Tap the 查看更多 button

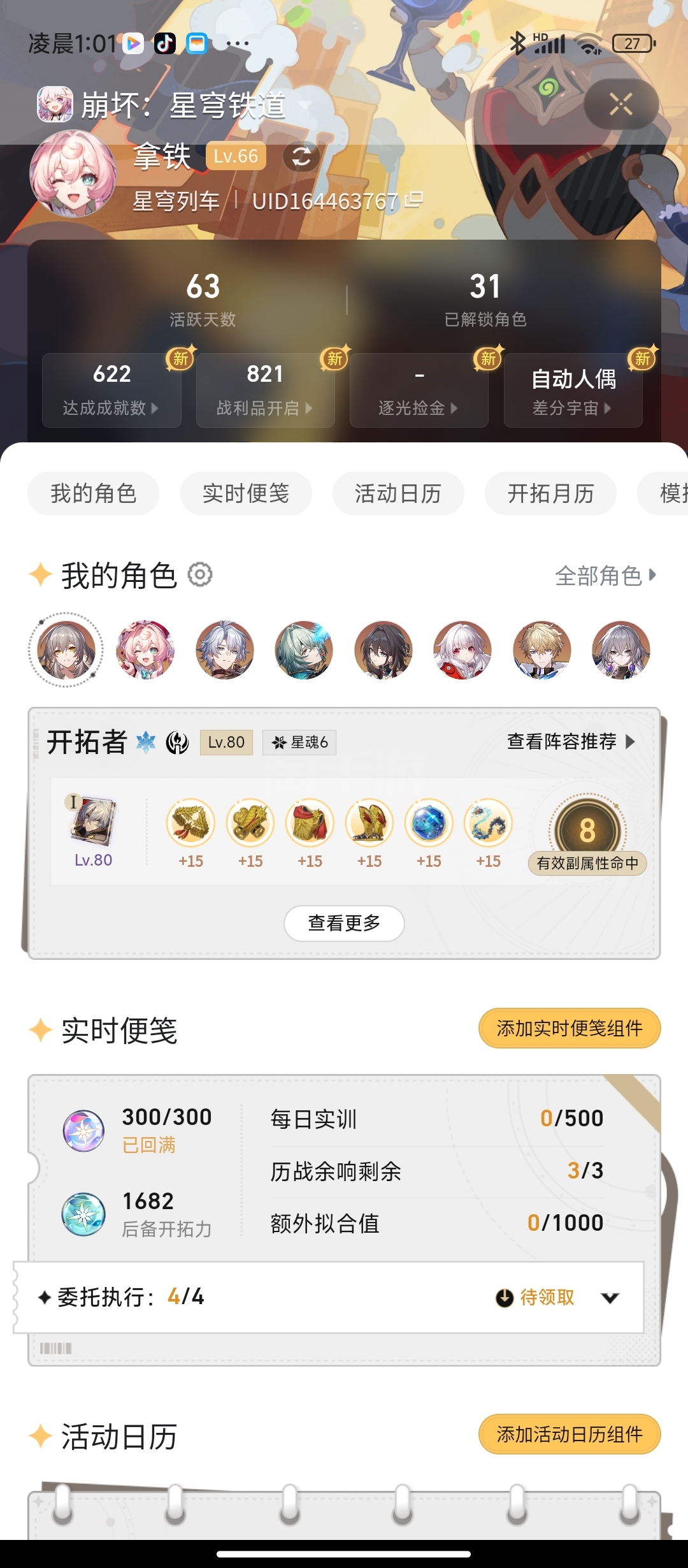[344, 923]
